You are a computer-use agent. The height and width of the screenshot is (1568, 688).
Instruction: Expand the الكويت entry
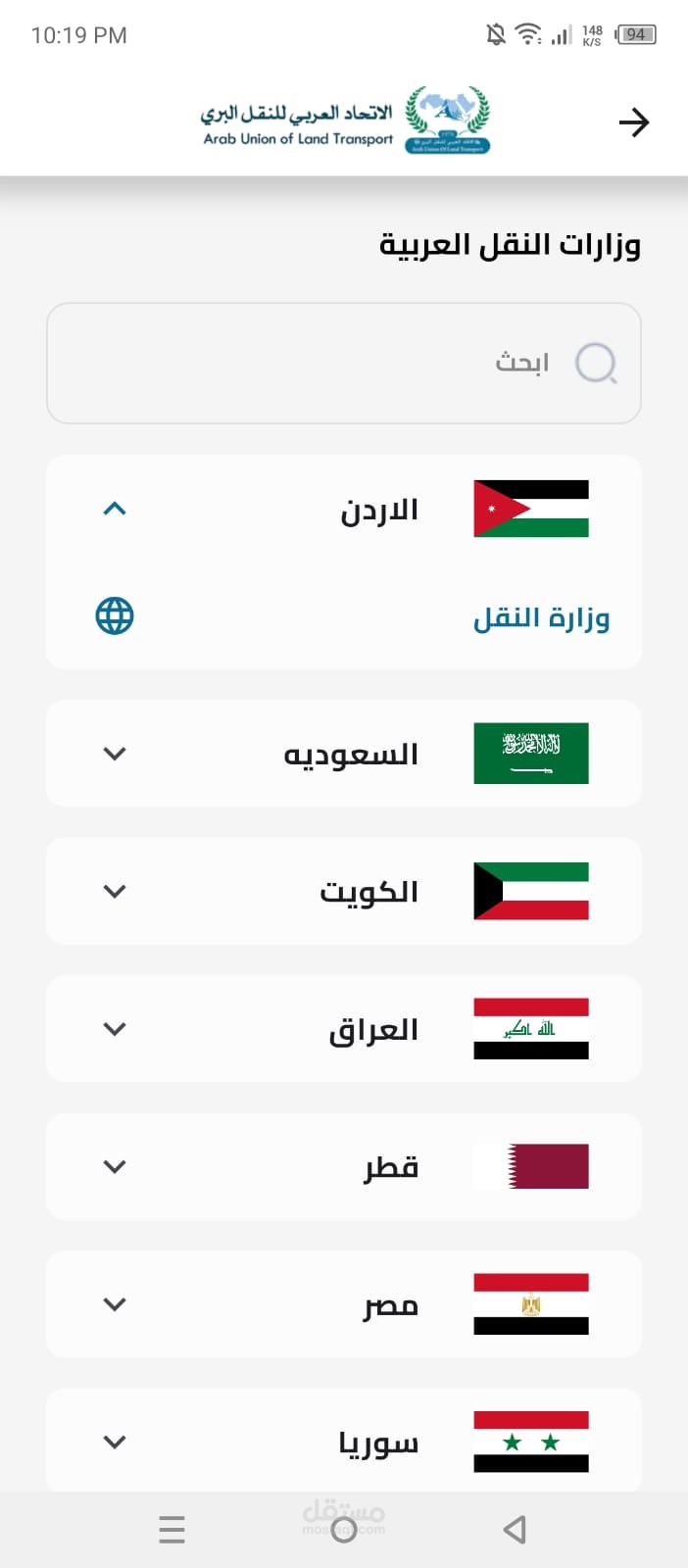[344, 891]
